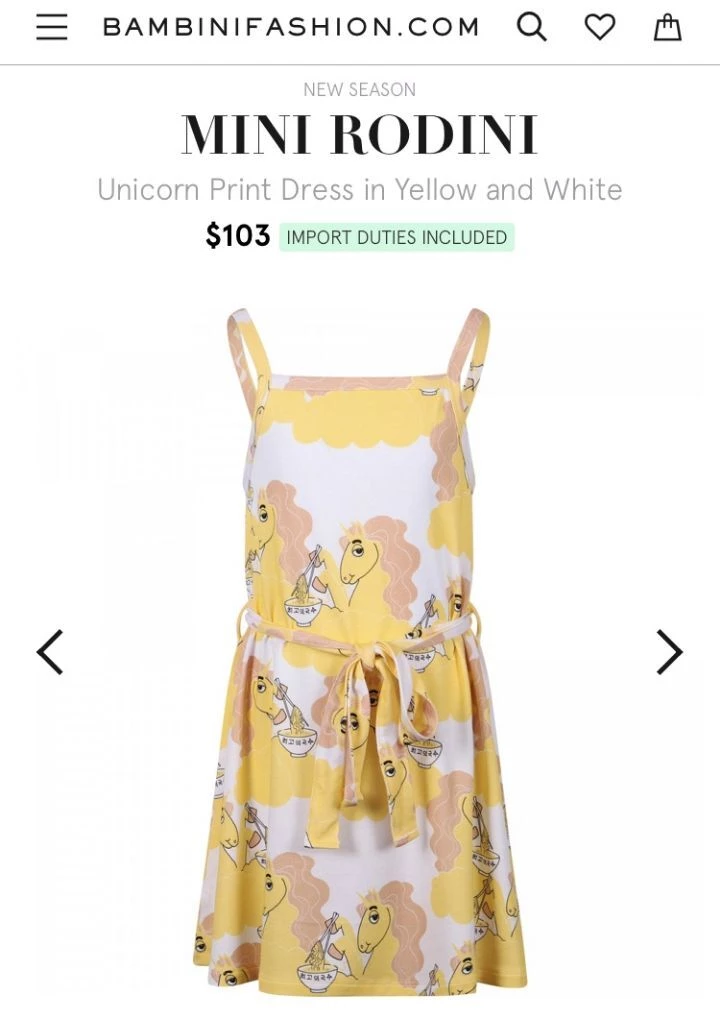Open the hamburger menu
This screenshot has height=1018, width=720.
tap(52, 28)
